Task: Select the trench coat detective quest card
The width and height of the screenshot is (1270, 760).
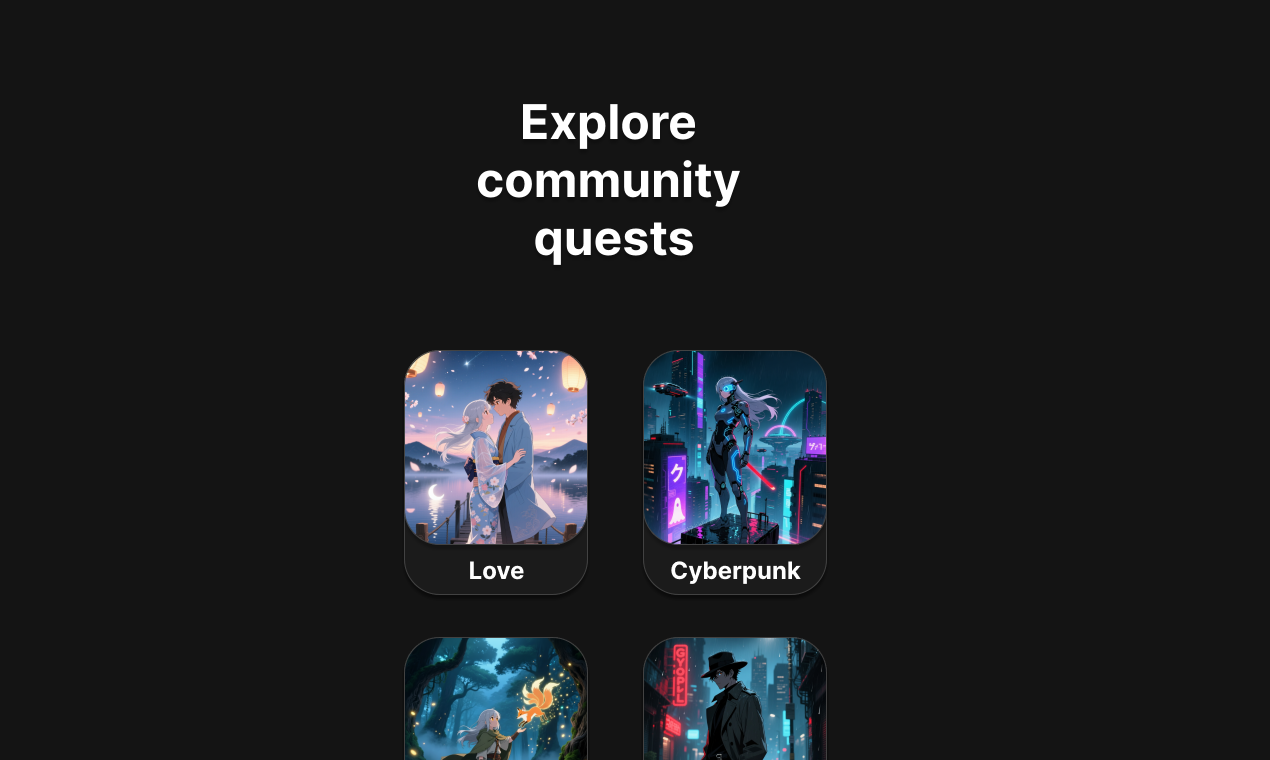Action: click(734, 700)
